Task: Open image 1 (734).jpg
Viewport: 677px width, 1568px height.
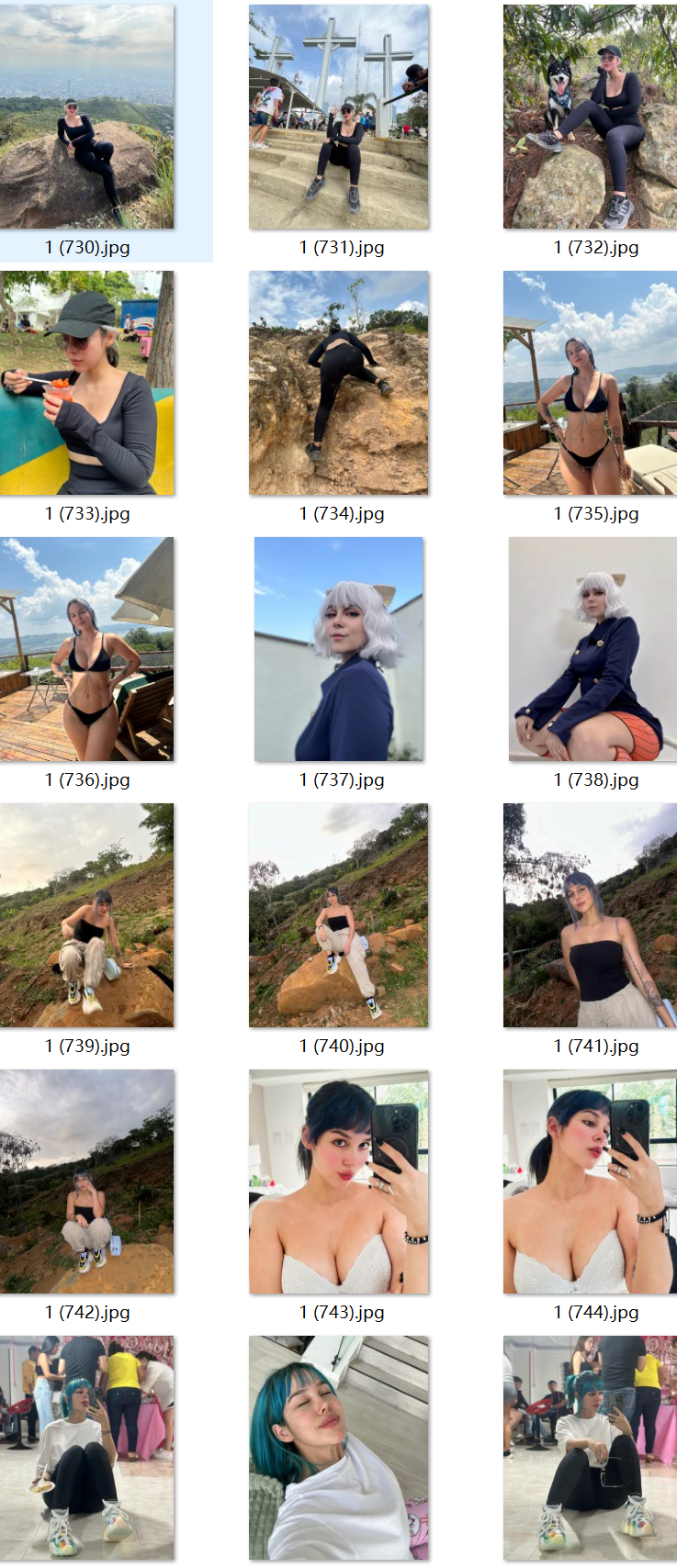Action: tap(338, 383)
